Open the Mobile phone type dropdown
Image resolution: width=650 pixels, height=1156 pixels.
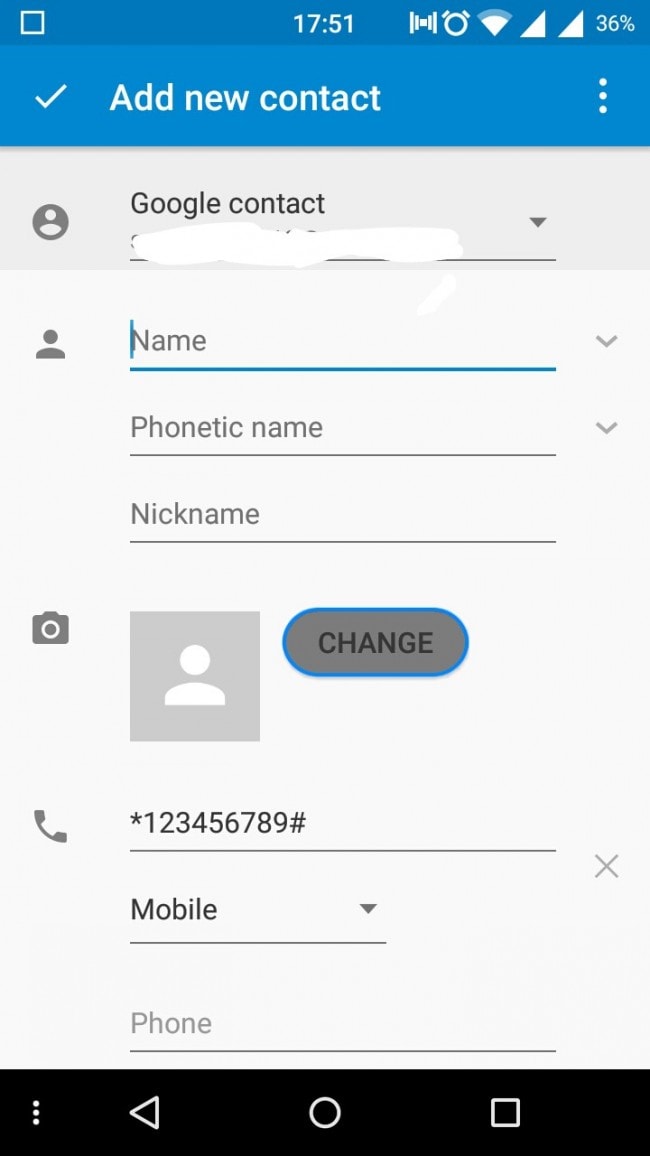point(257,910)
